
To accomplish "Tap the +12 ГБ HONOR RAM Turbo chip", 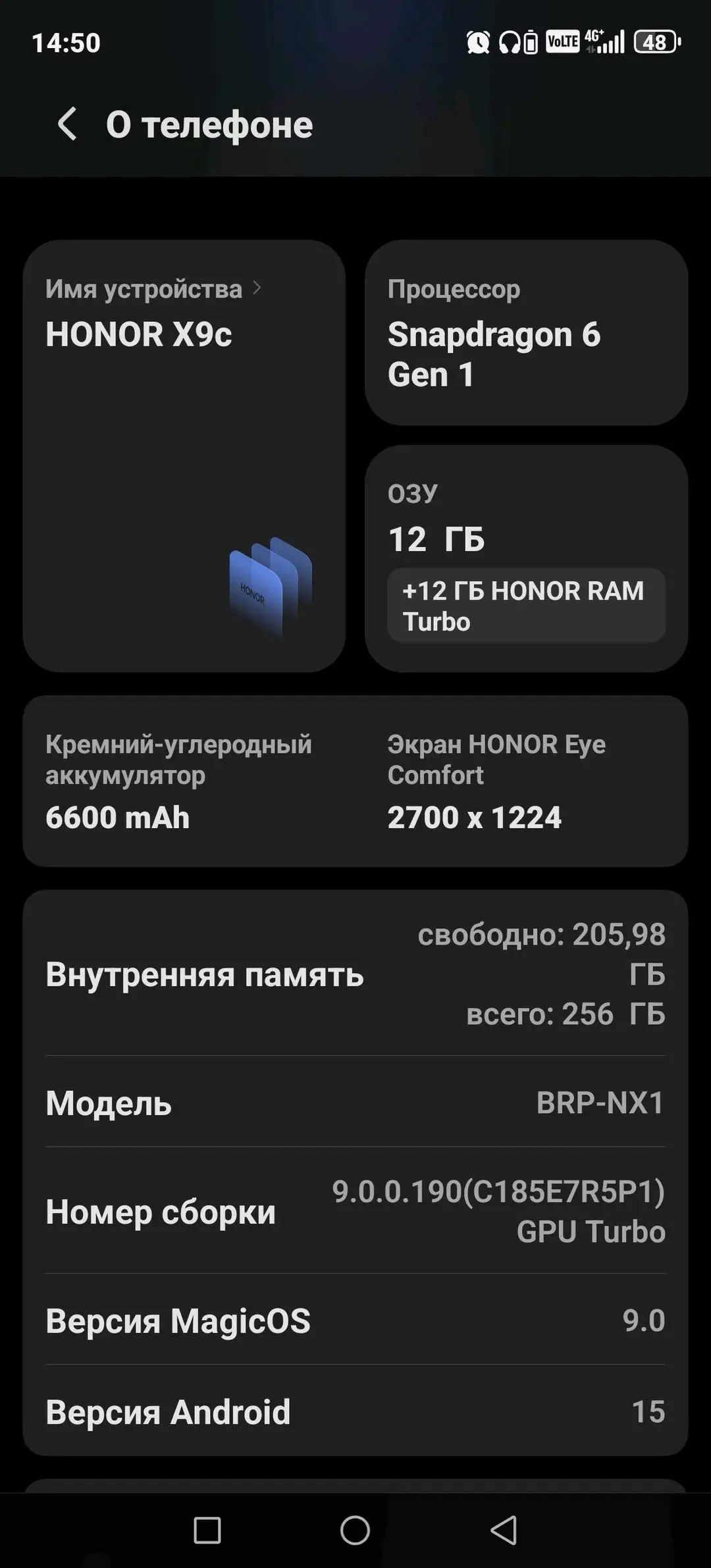I will (527, 606).
